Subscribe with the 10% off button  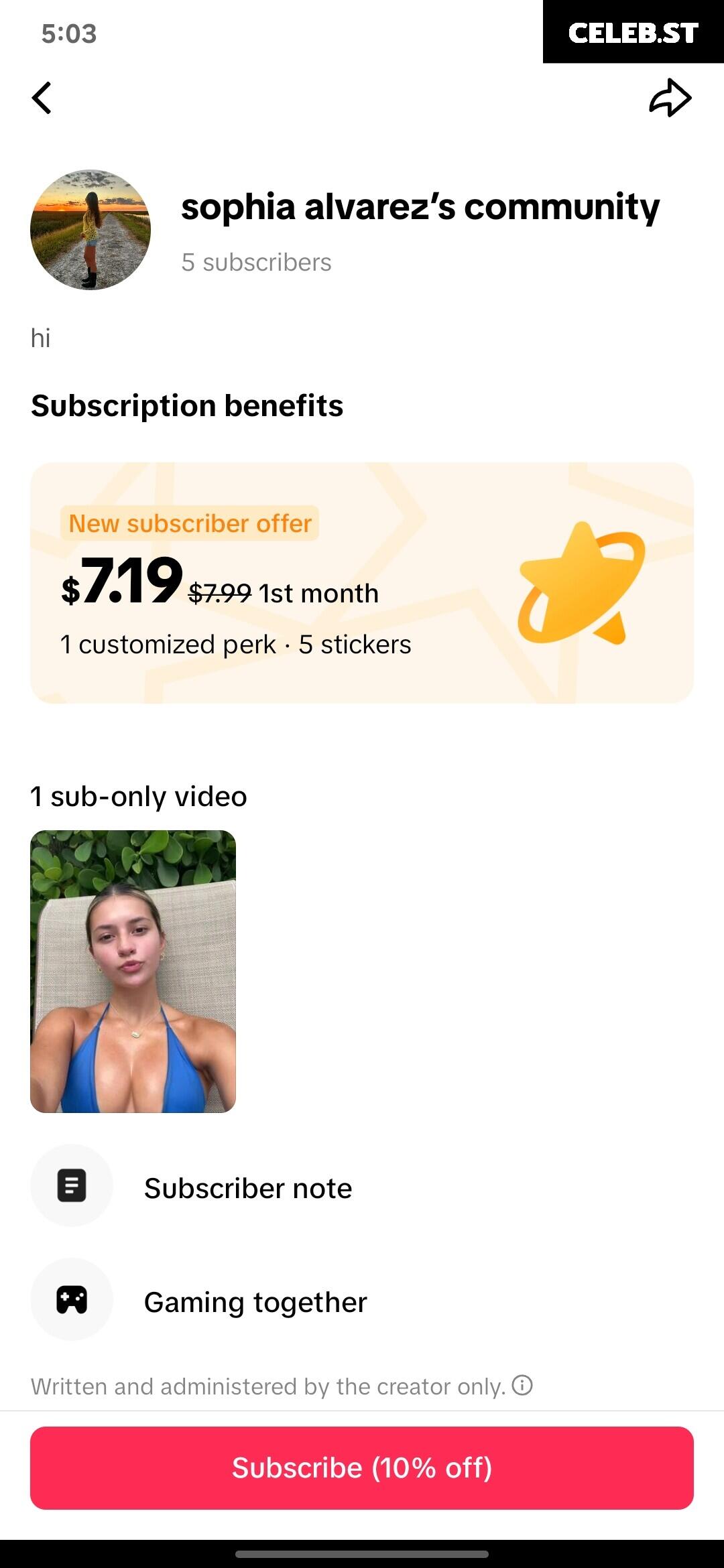[x=362, y=1467]
